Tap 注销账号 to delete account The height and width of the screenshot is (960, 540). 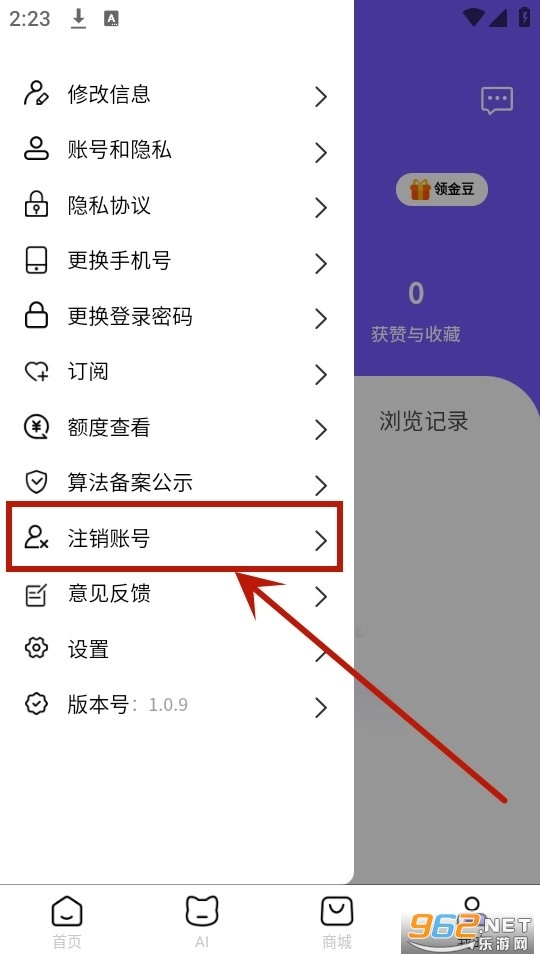coord(176,538)
